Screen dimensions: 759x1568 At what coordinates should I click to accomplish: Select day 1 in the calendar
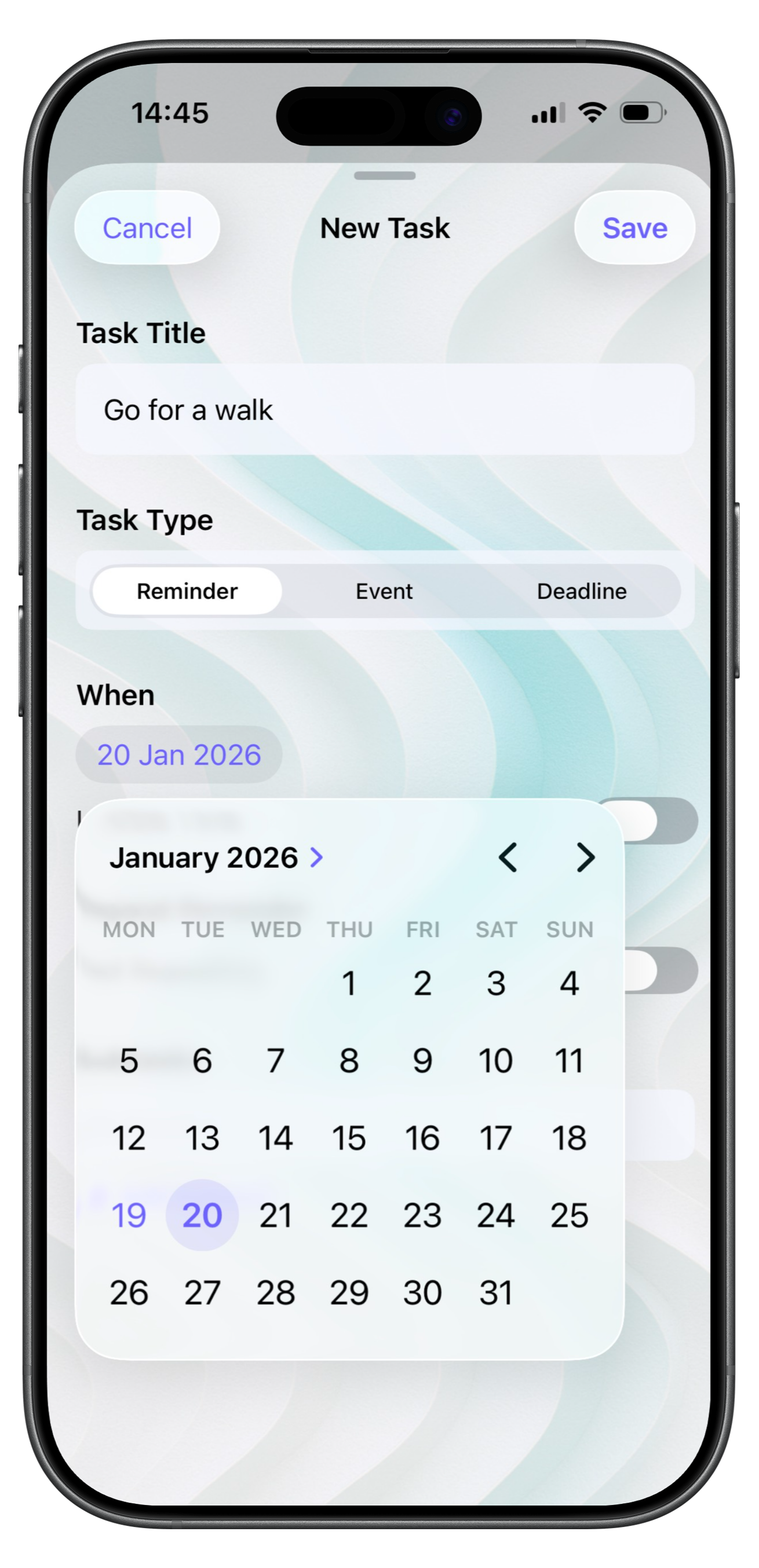click(349, 983)
